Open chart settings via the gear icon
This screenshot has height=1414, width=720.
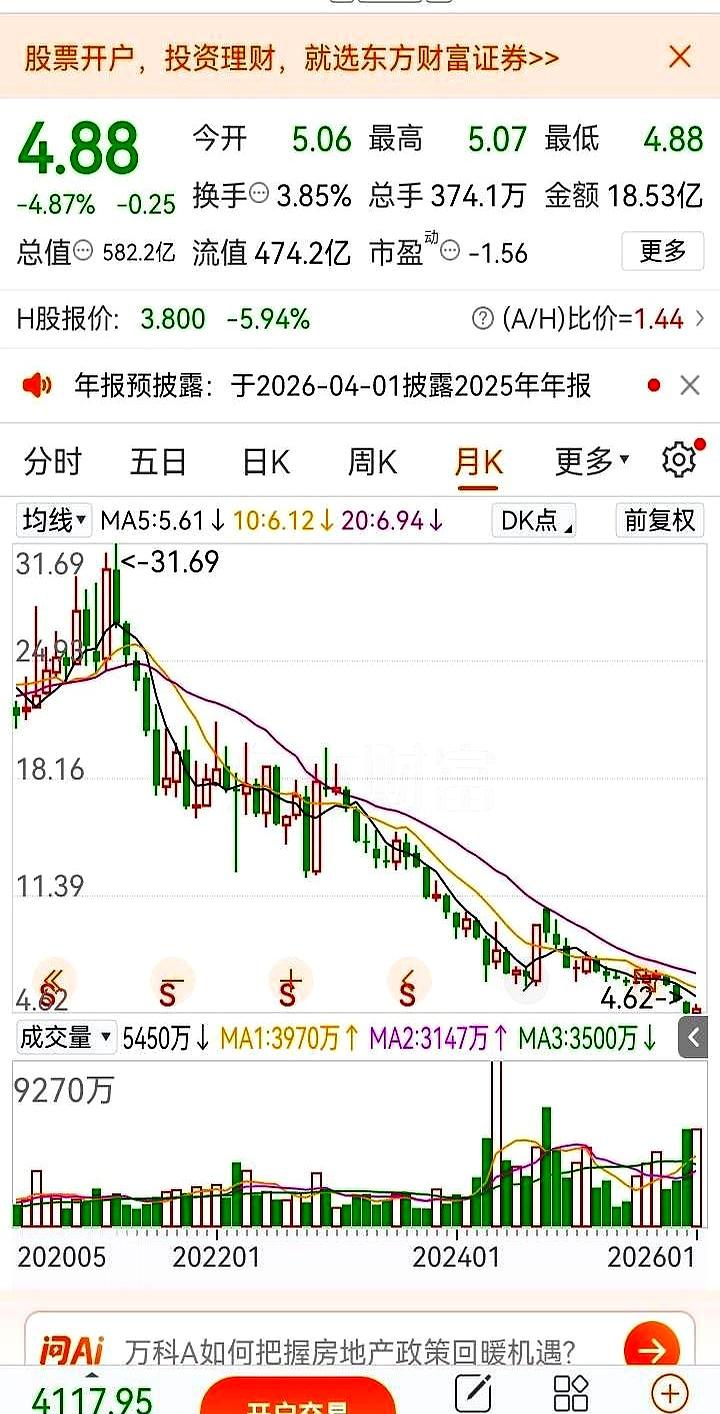click(x=678, y=460)
